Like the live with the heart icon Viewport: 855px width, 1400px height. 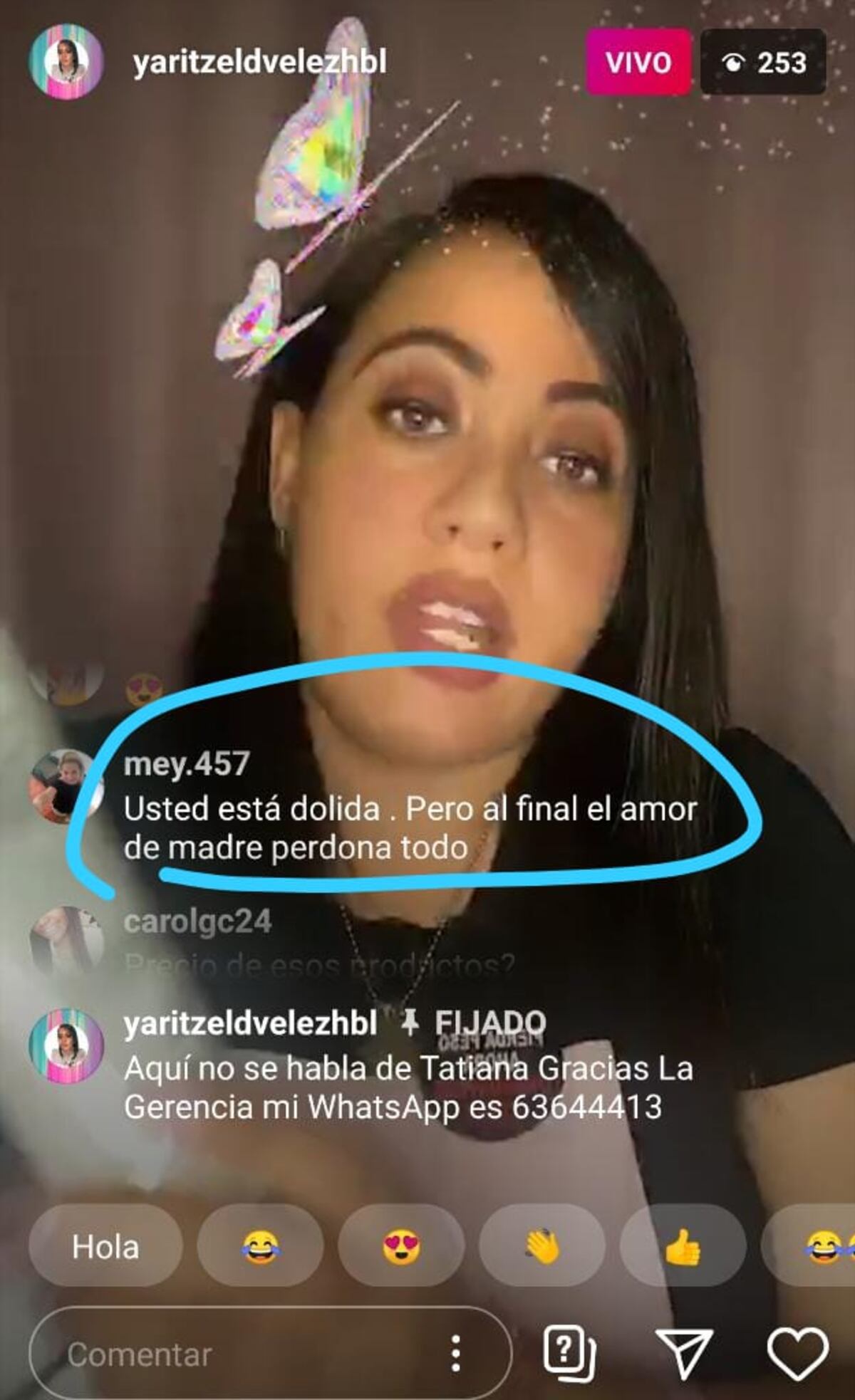(x=797, y=1353)
